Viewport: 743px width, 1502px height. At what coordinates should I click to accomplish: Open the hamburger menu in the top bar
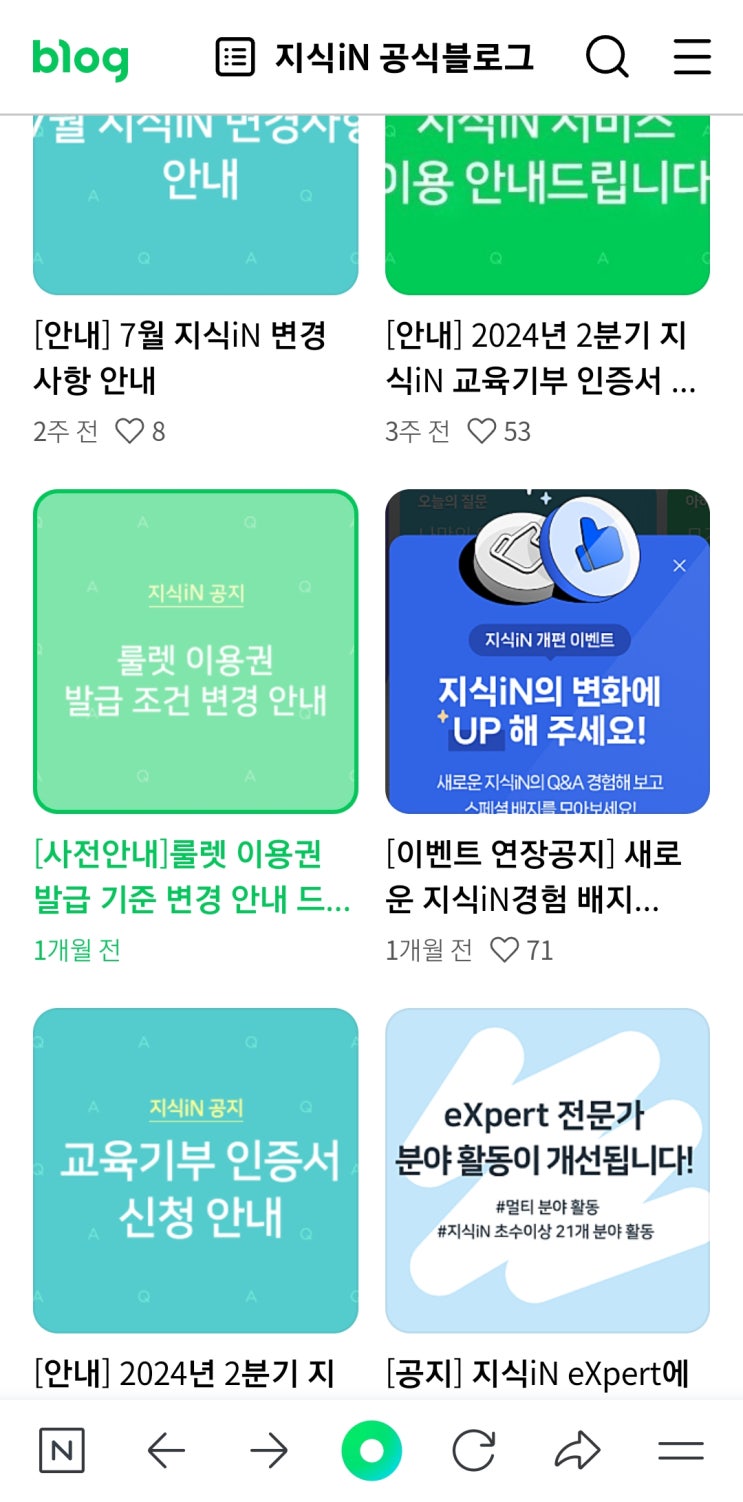pos(692,57)
